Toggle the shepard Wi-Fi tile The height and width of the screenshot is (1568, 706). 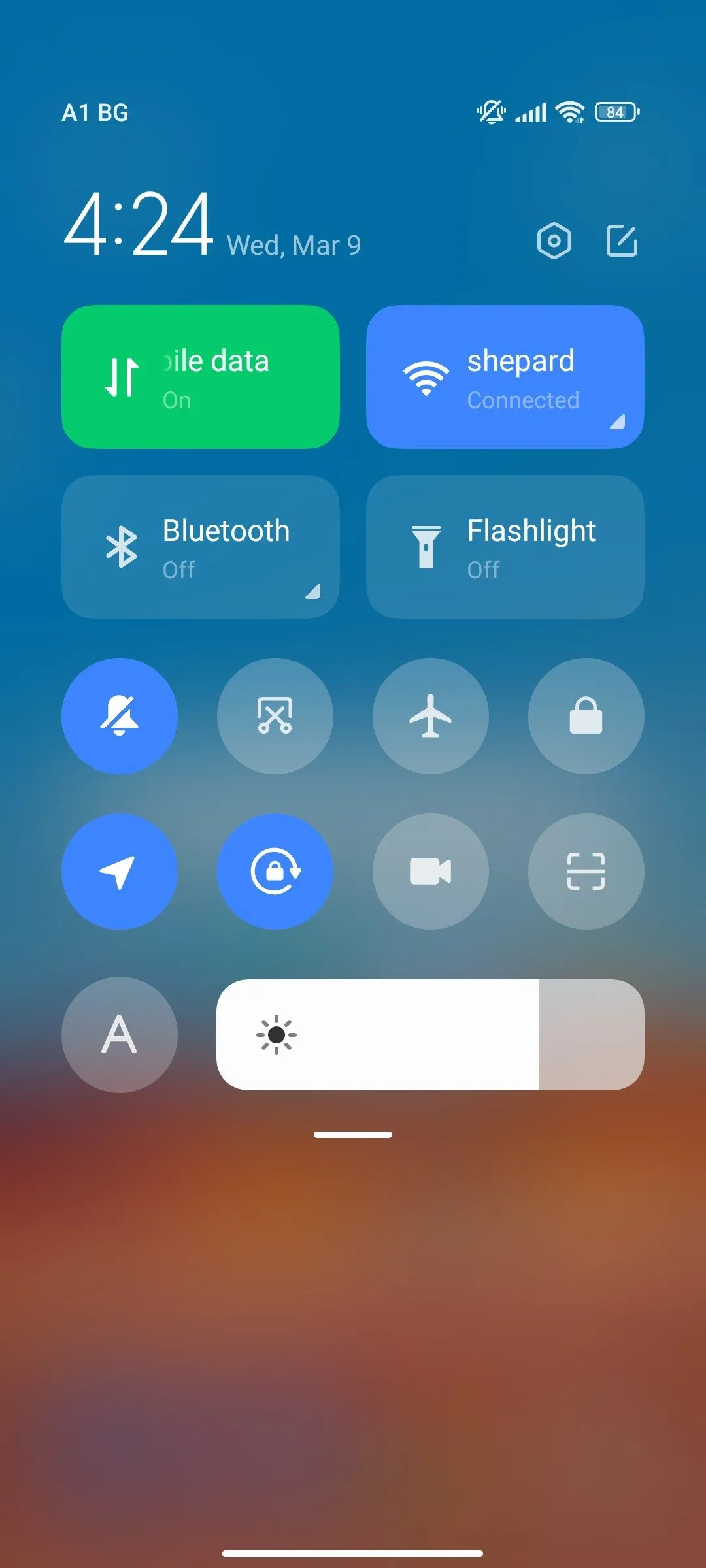(x=505, y=377)
